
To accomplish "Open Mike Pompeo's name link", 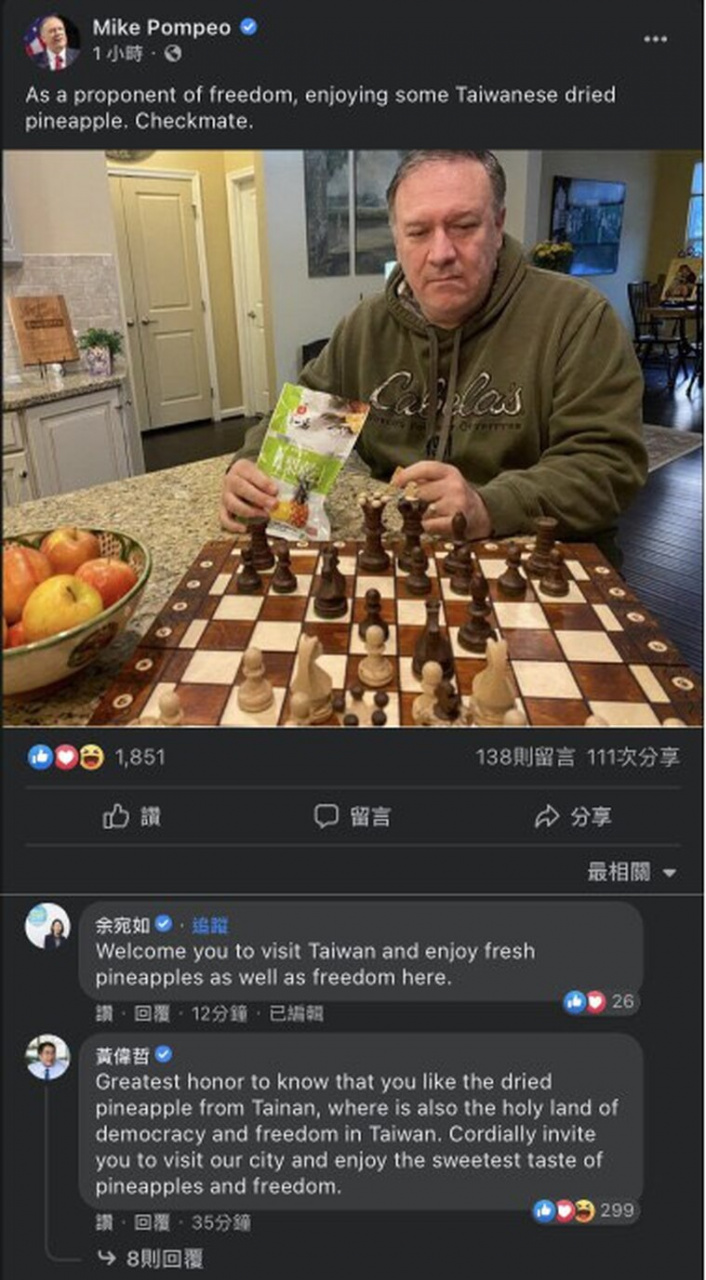I will tap(162, 28).
